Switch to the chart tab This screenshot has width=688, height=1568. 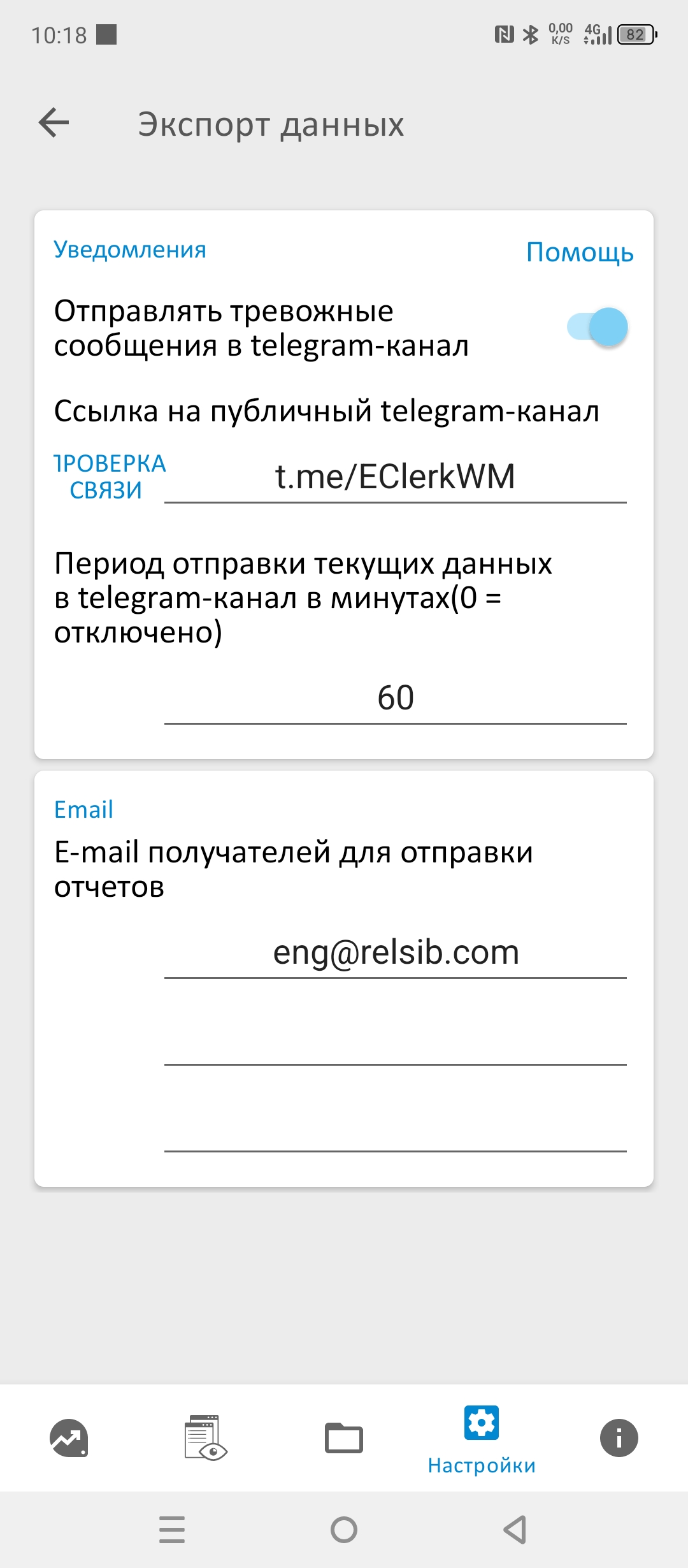pyautogui.click(x=69, y=1438)
